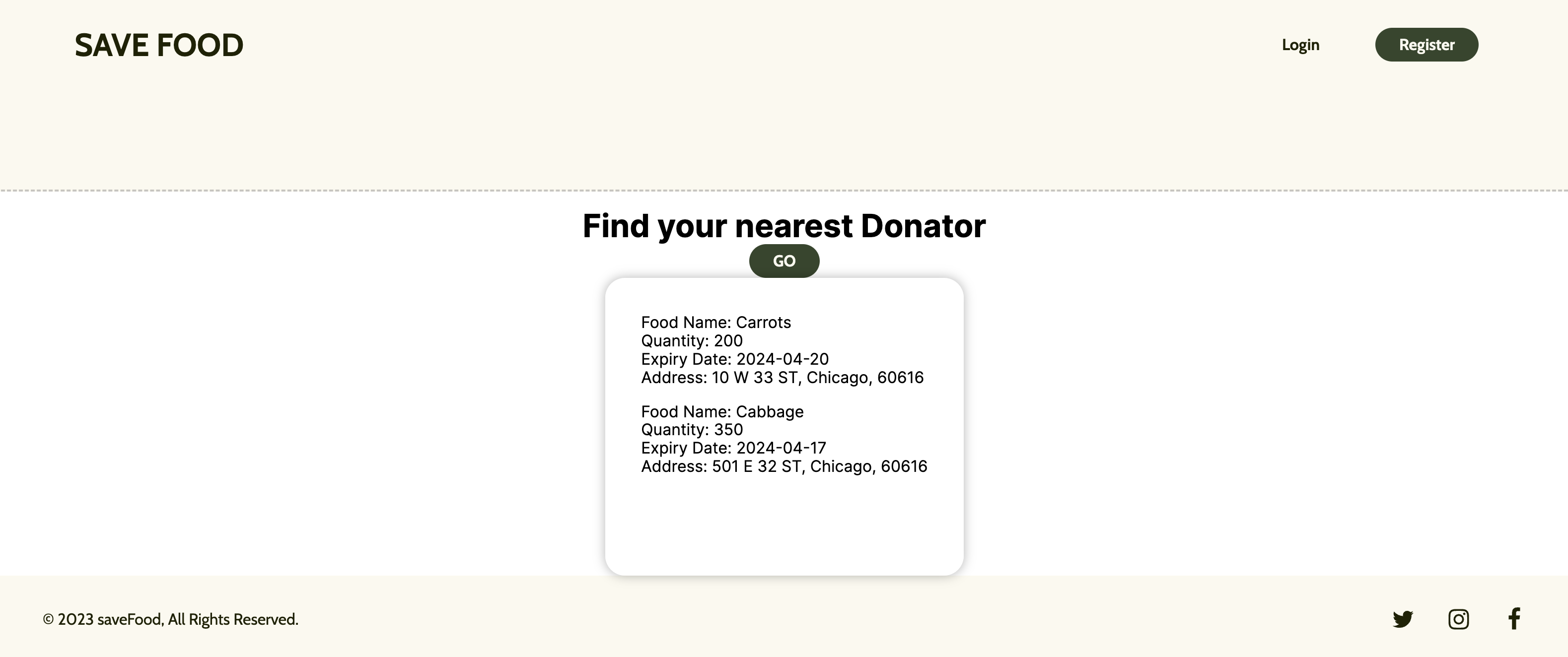Tap the SAVE FOOD home title
The height and width of the screenshot is (657, 1568).
coord(159,46)
